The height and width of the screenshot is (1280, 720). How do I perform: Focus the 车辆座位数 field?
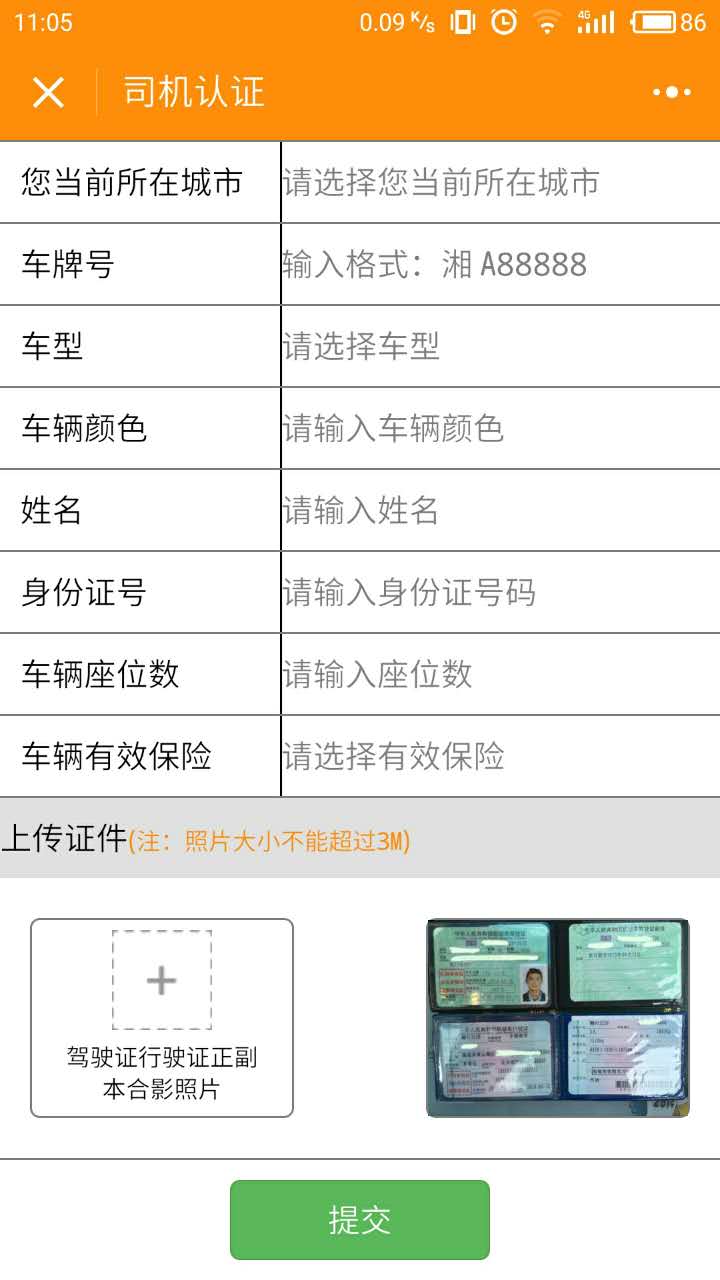pyautogui.click(x=498, y=675)
